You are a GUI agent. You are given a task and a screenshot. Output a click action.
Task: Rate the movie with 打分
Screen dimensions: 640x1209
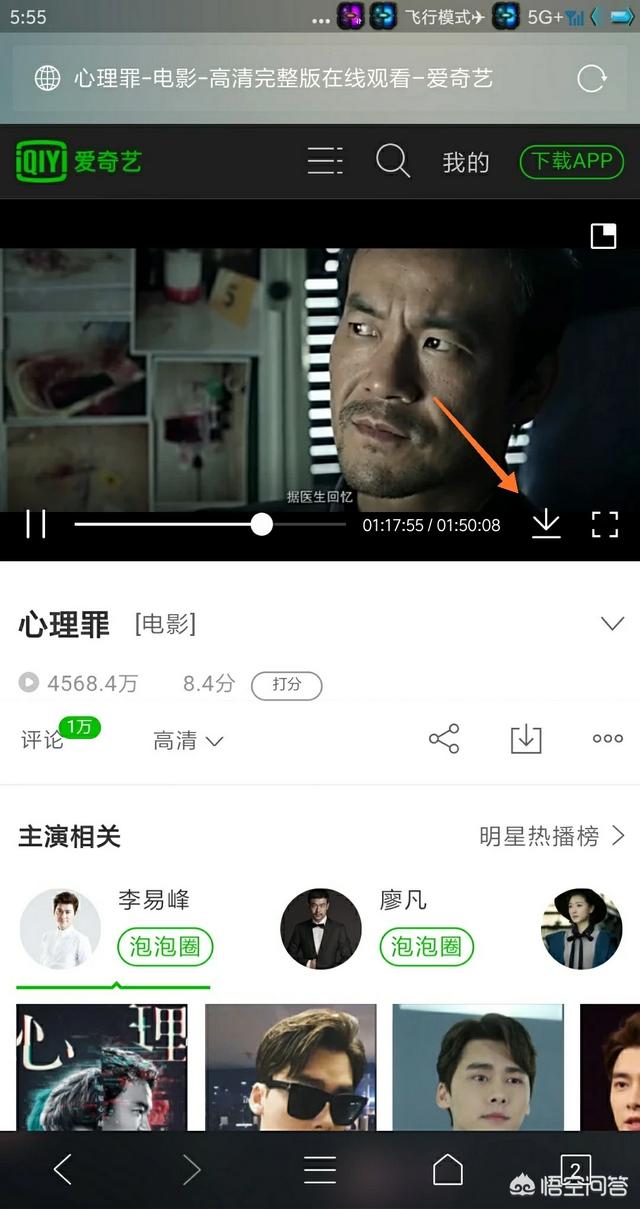click(x=286, y=685)
